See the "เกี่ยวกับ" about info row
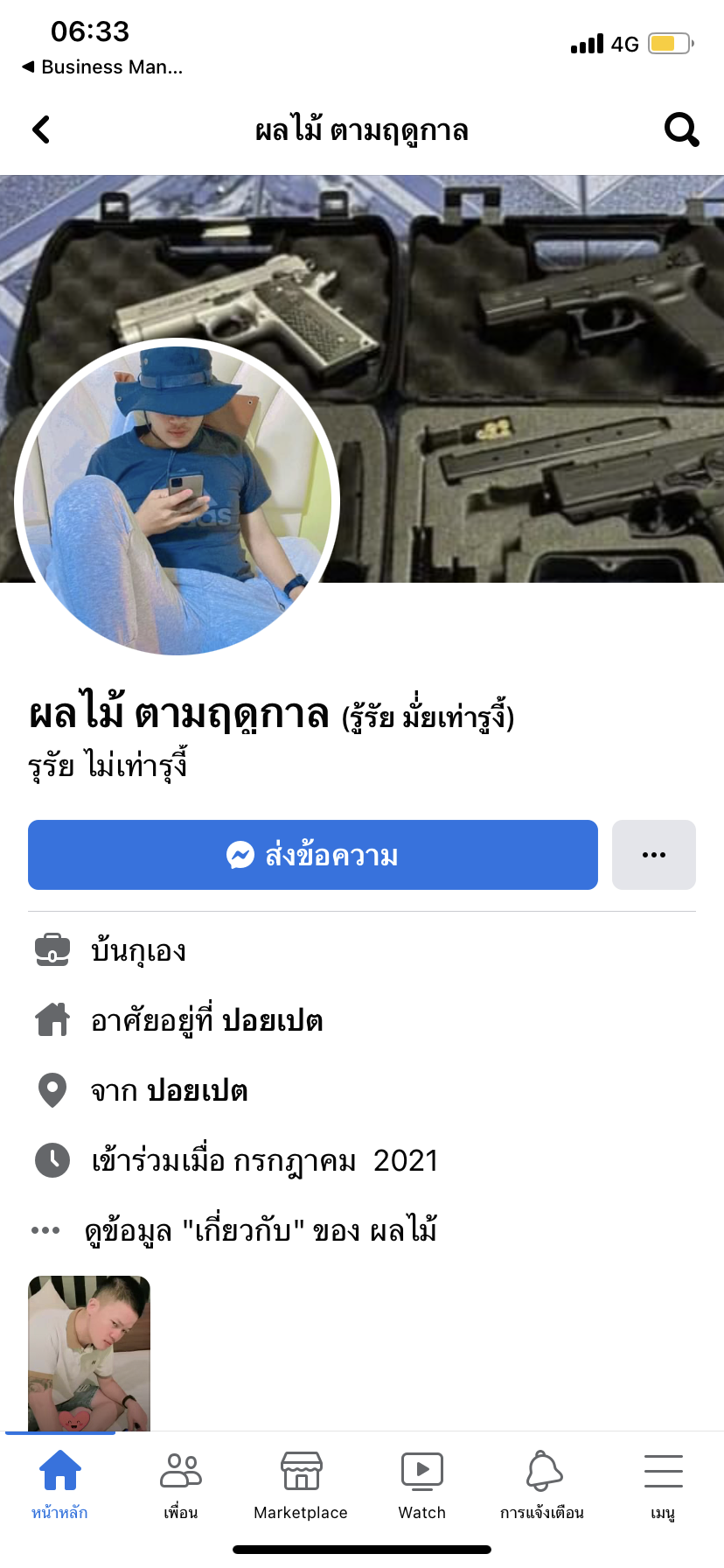Image resolution: width=724 pixels, height=1568 pixels. [x=261, y=1230]
